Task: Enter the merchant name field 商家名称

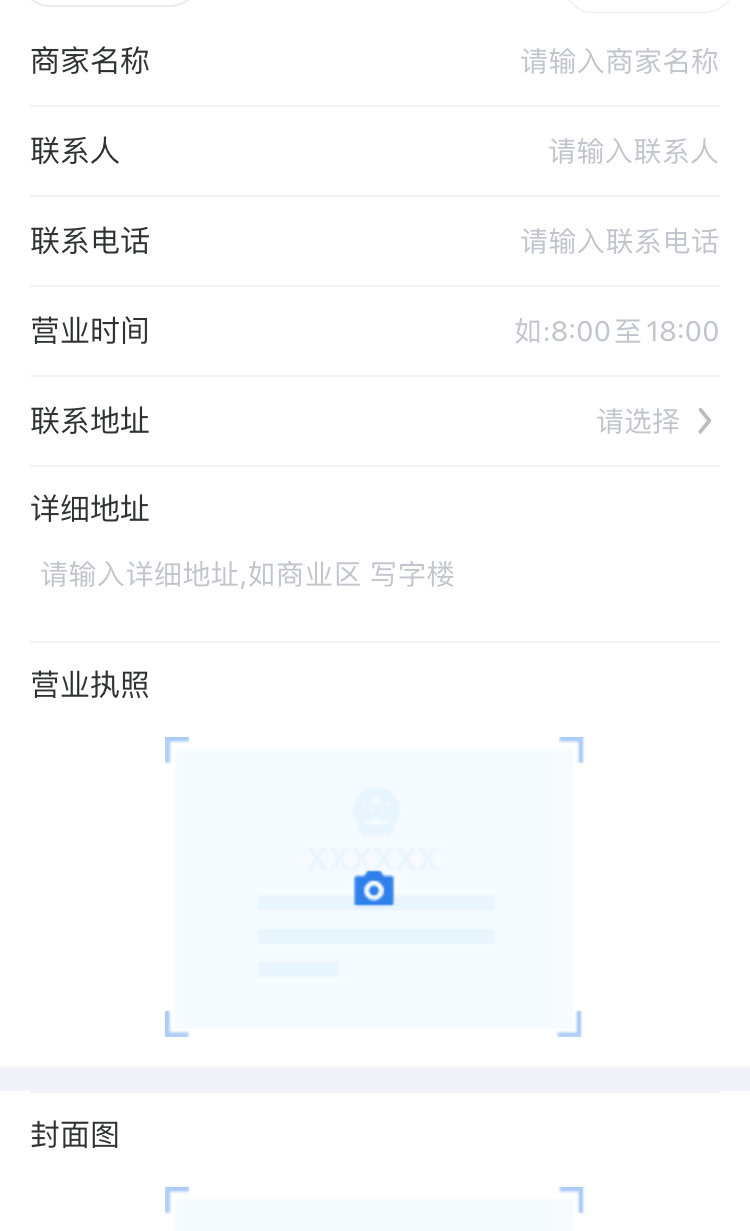Action: click(619, 61)
